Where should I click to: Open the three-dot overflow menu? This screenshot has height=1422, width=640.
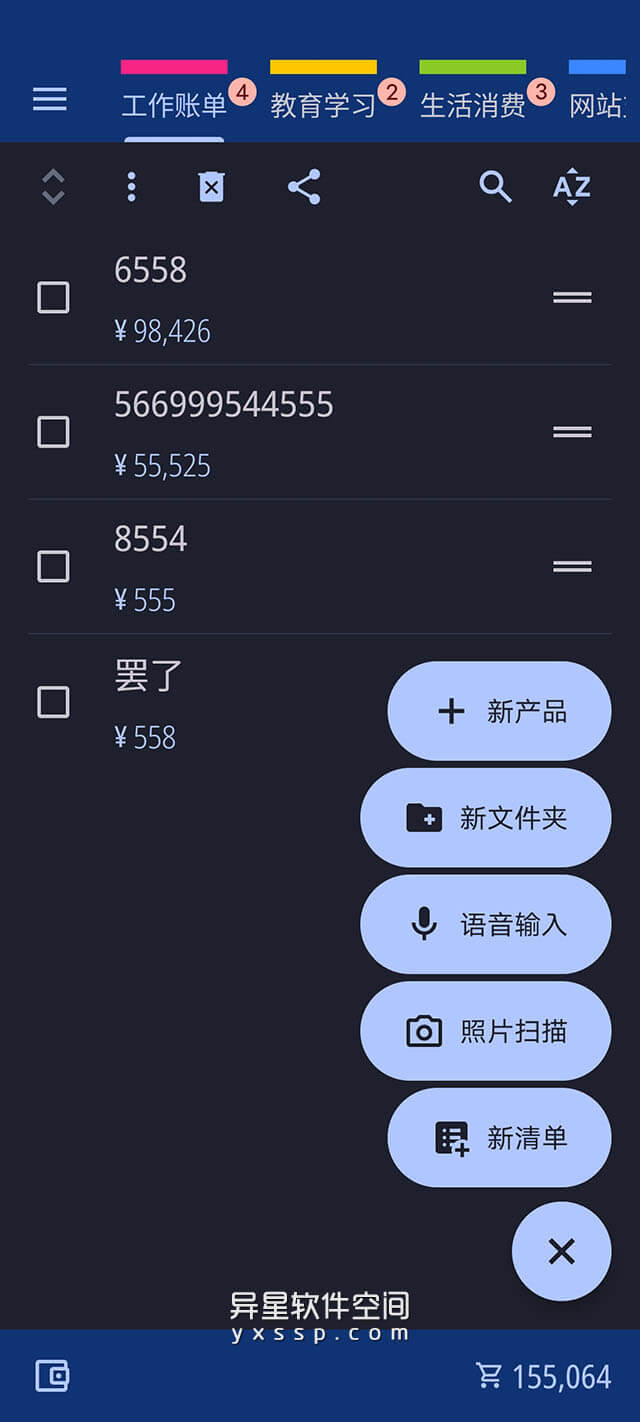[x=131, y=187]
